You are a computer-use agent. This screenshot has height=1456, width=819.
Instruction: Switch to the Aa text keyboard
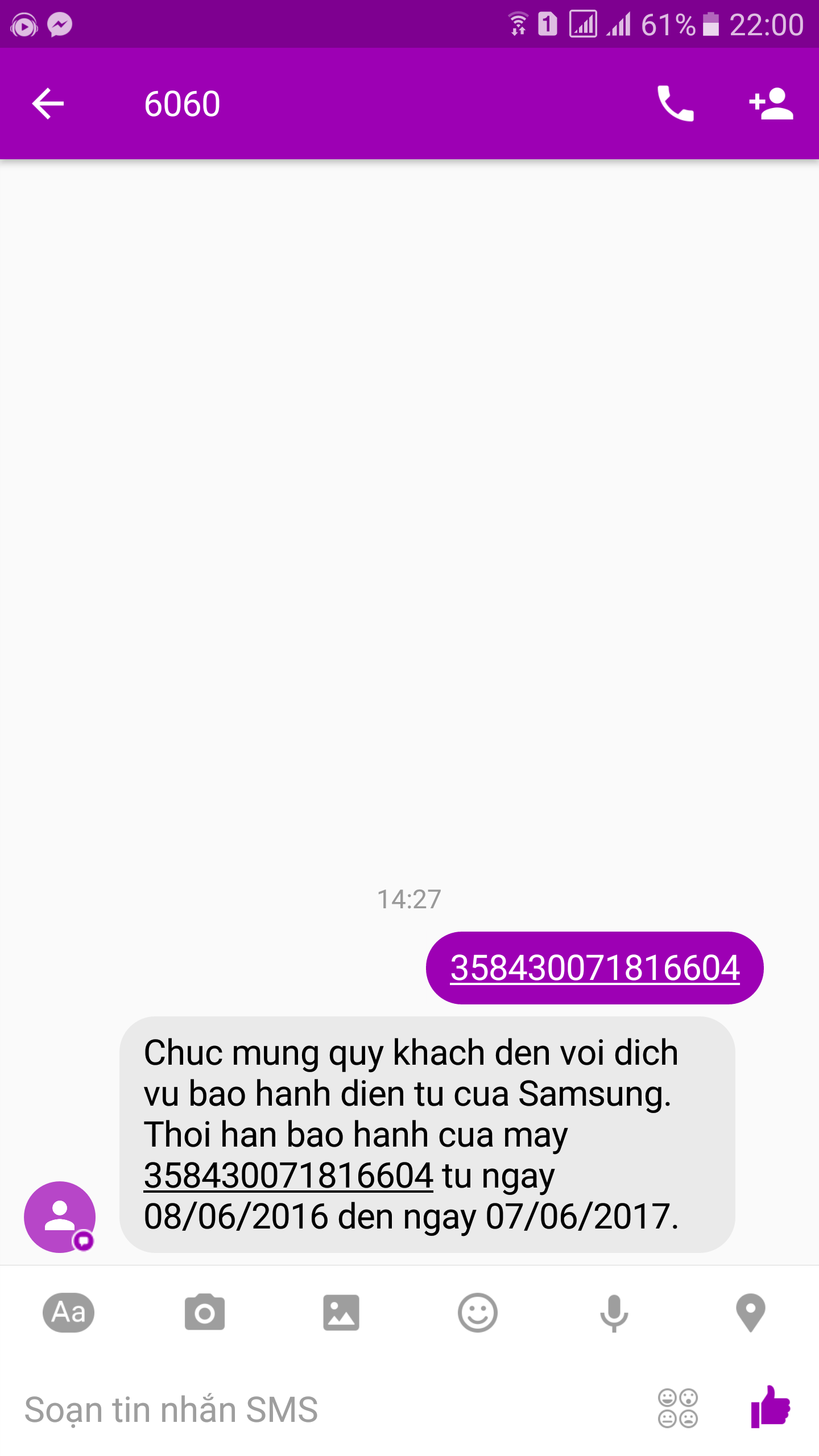(x=68, y=1313)
